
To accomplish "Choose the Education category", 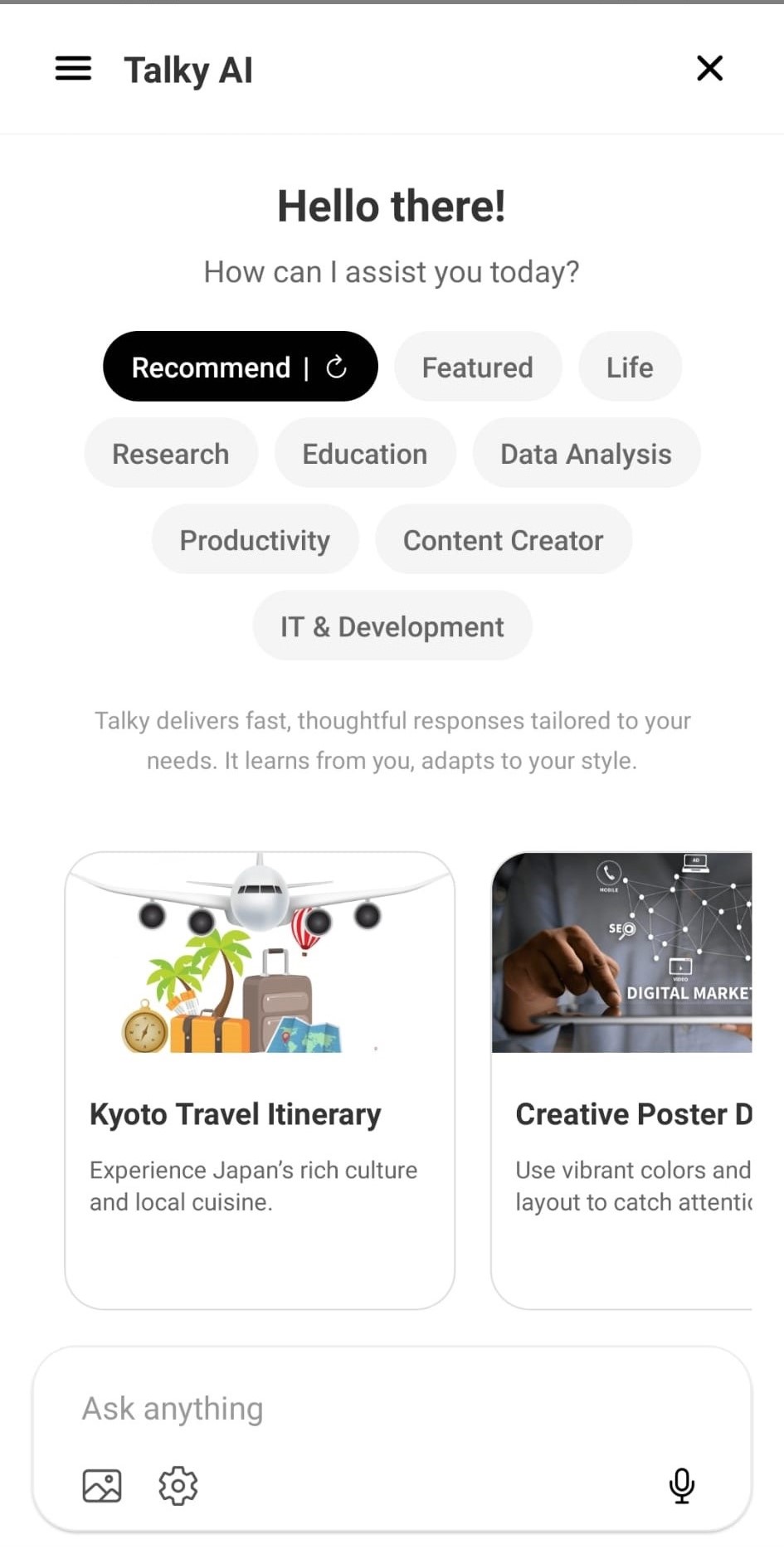I will click(365, 454).
